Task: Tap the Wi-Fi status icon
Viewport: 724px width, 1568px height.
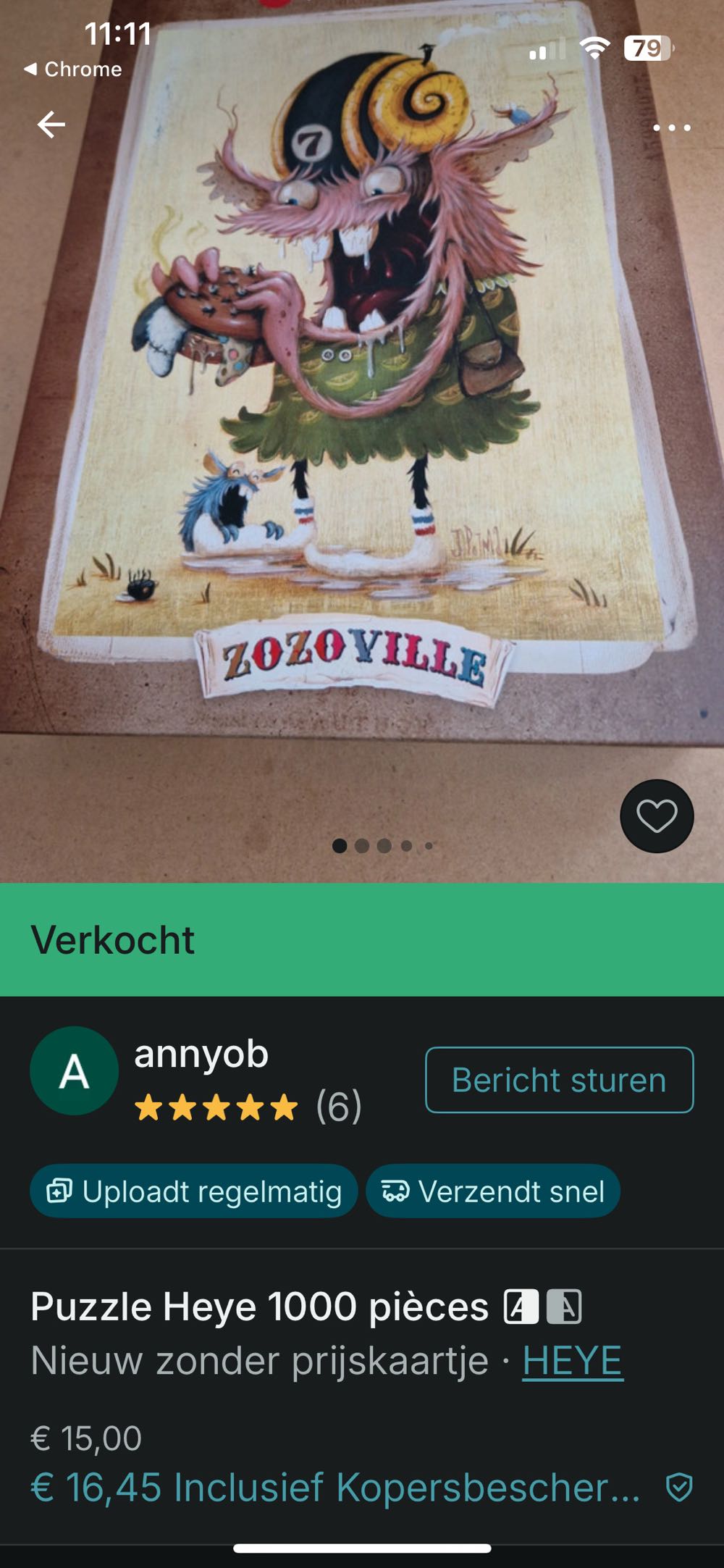Action: [597, 46]
